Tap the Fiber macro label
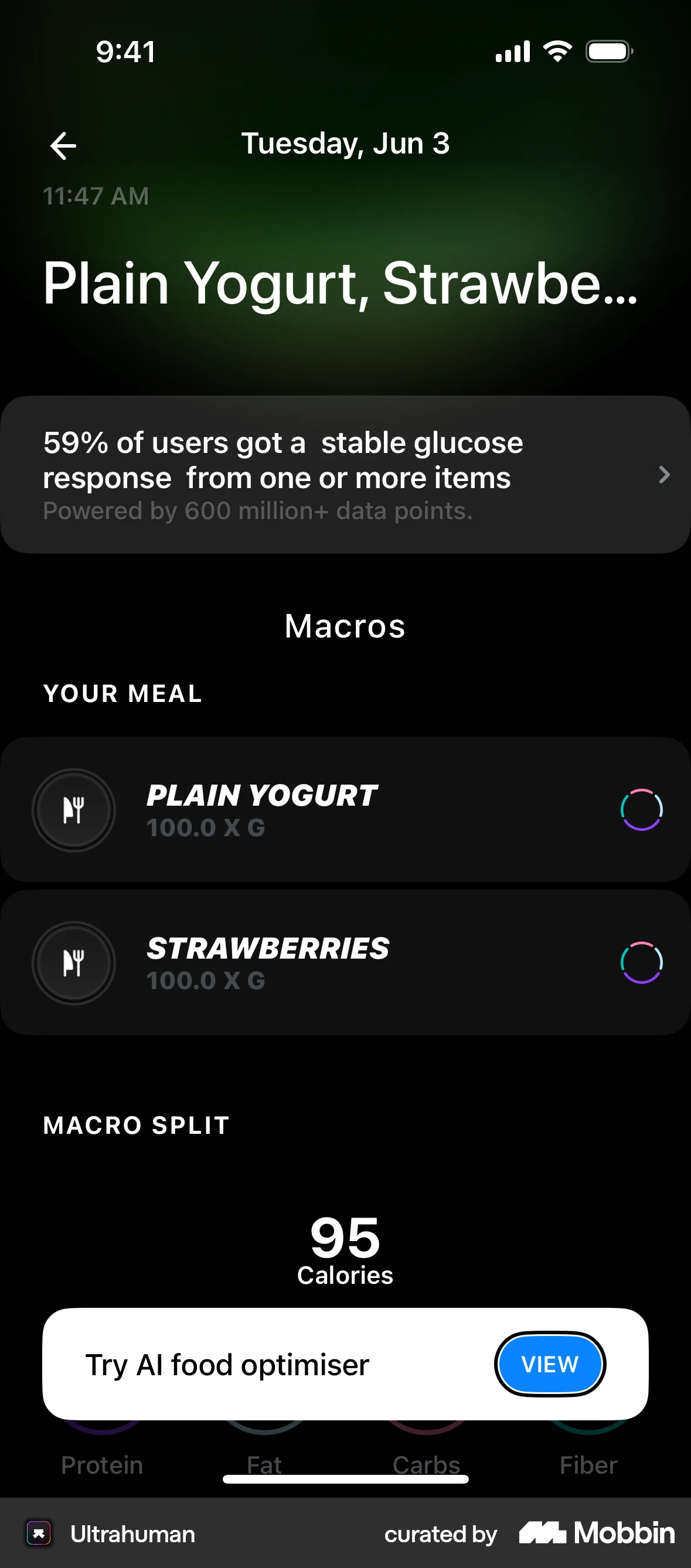 [587, 1464]
